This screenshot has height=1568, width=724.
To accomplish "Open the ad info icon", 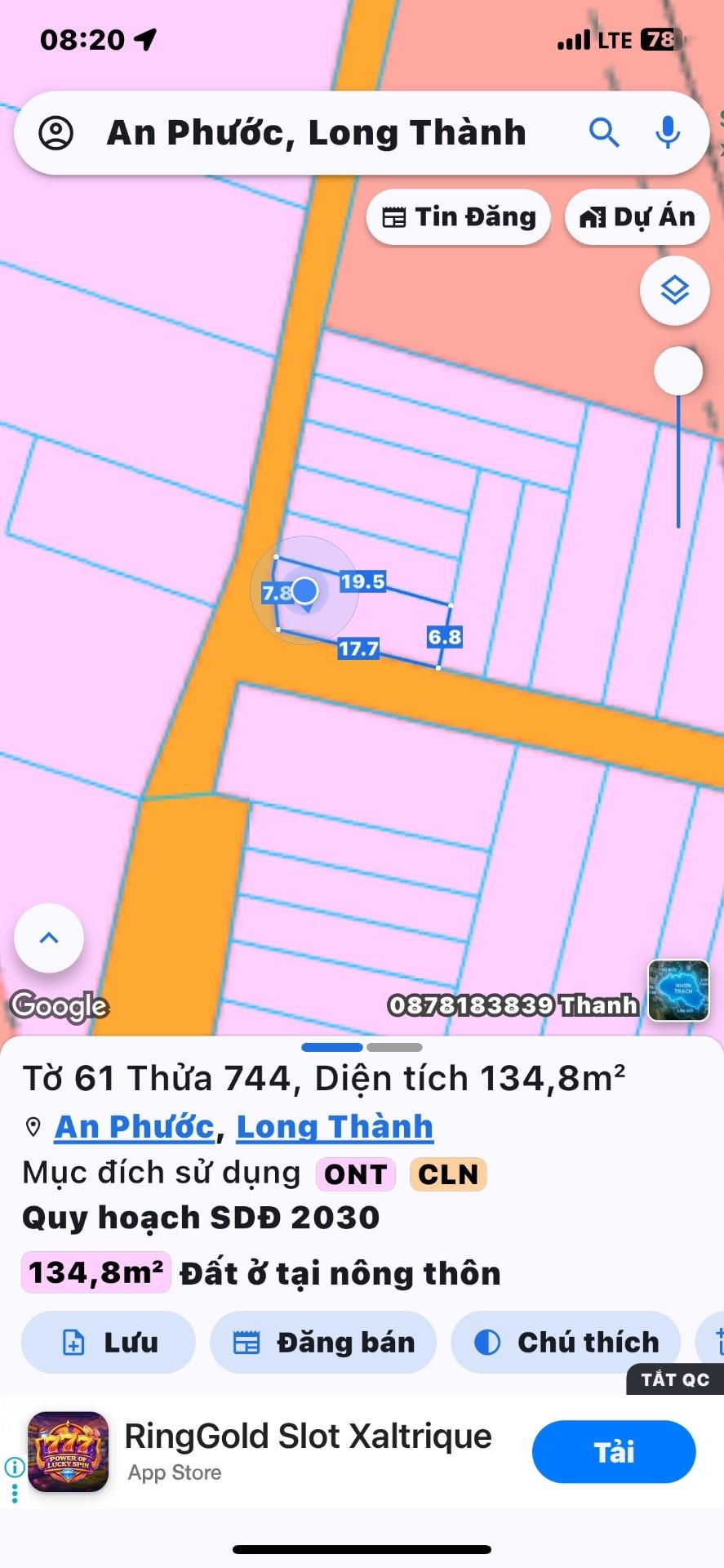I will pyautogui.click(x=14, y=1467).
